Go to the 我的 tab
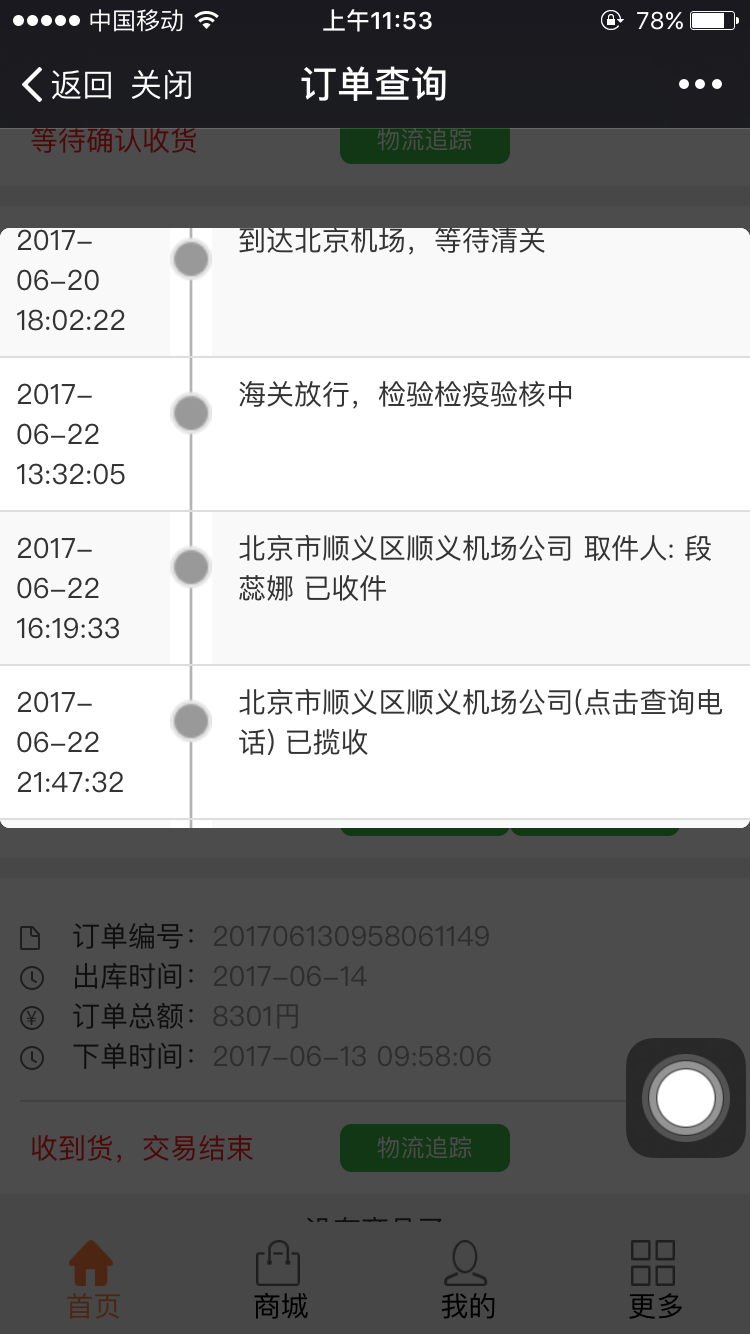 click(x=467, y=1280)
